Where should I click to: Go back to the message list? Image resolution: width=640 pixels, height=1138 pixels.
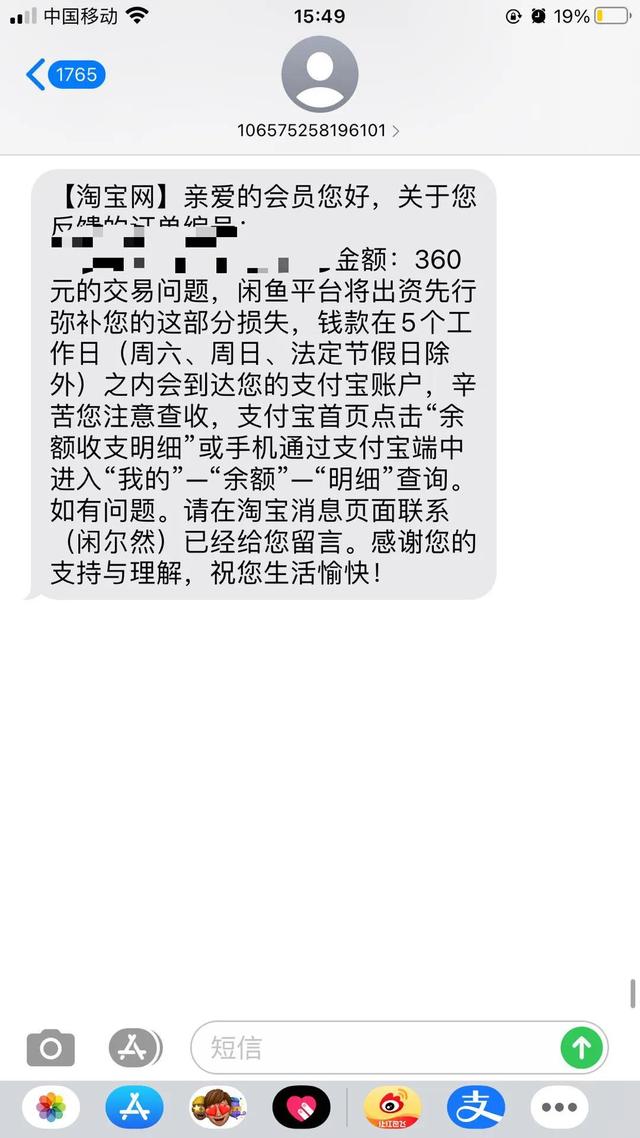(x=65, y=75)
